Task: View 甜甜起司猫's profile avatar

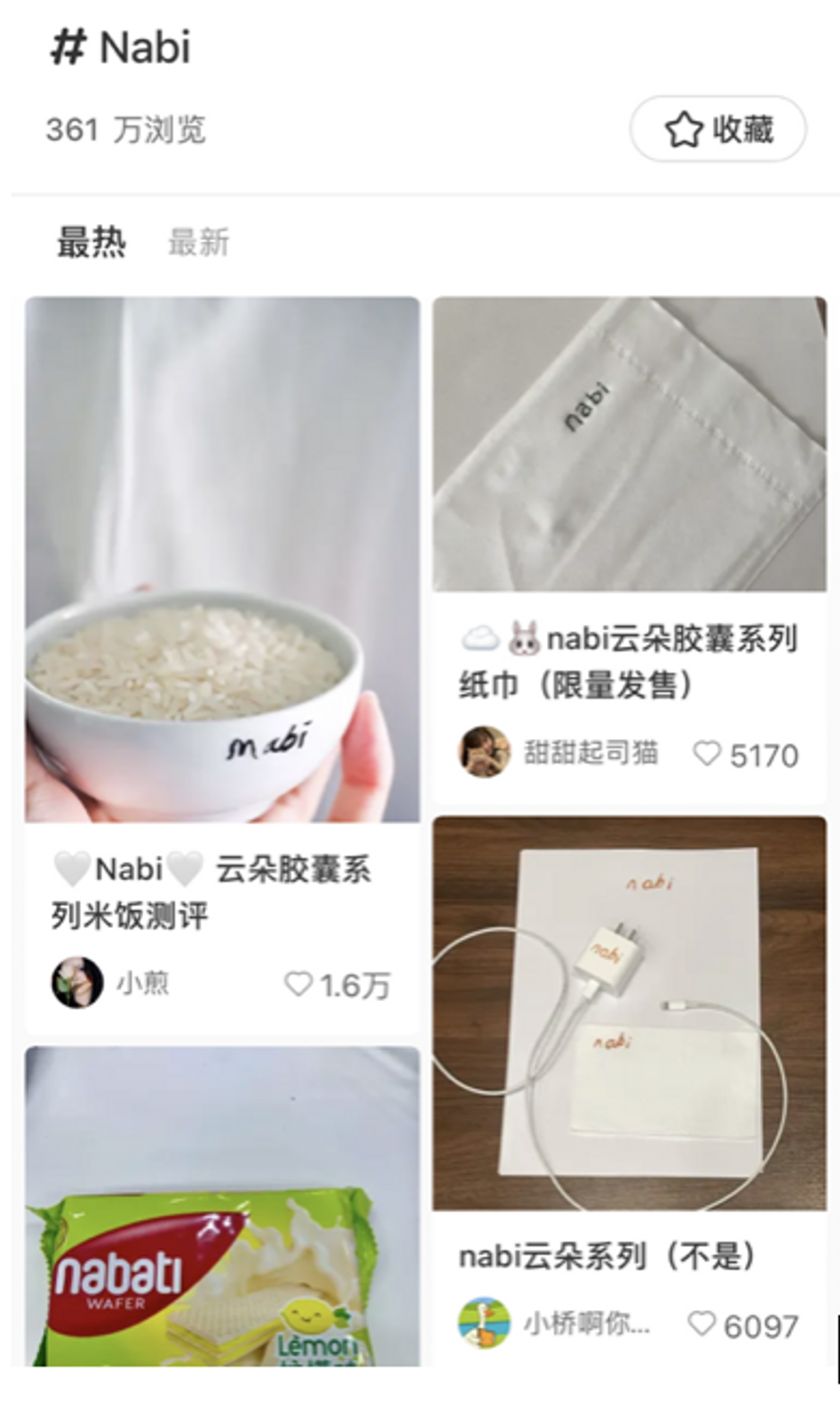Action: [484, 752]
